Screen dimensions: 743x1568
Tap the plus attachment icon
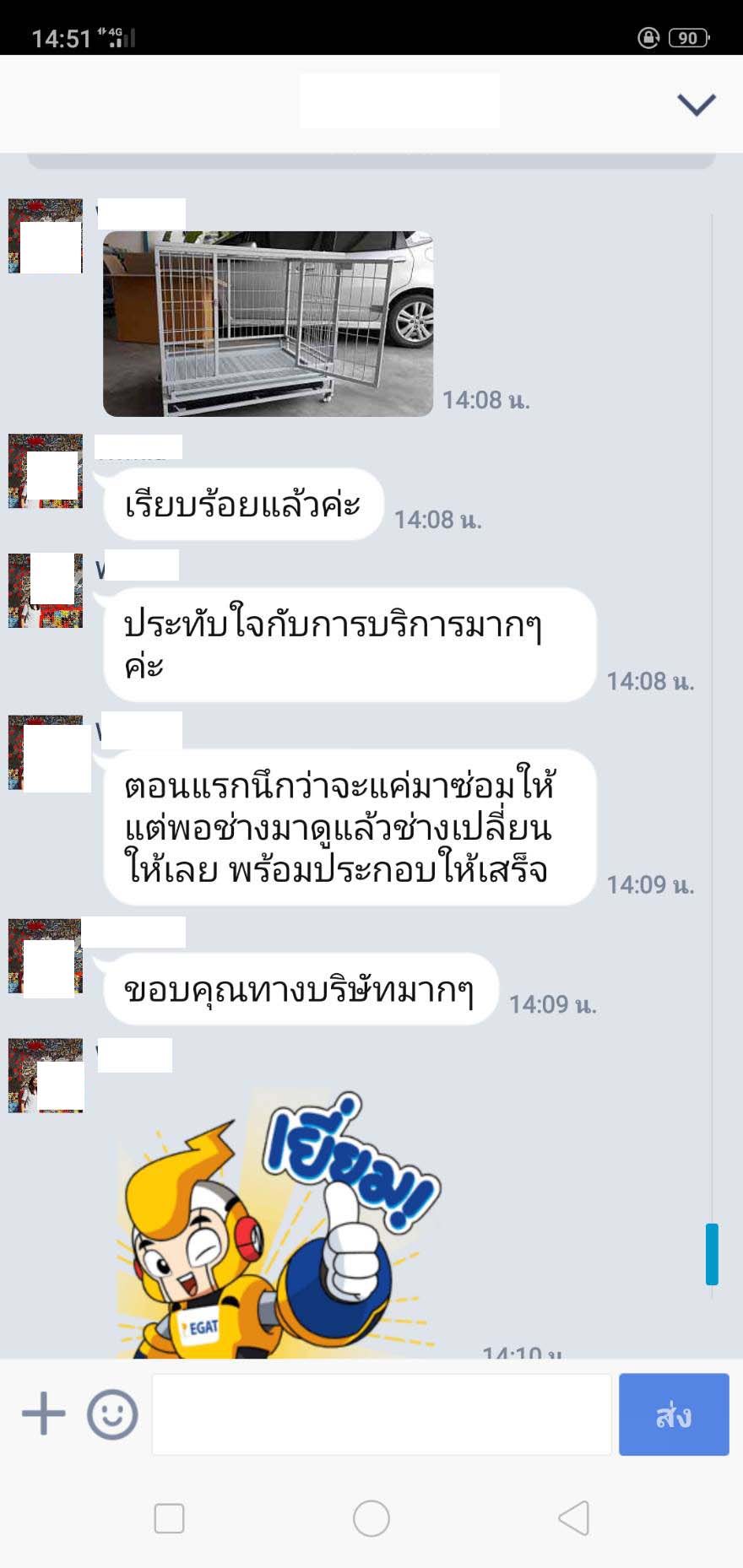coord(44,1414)
